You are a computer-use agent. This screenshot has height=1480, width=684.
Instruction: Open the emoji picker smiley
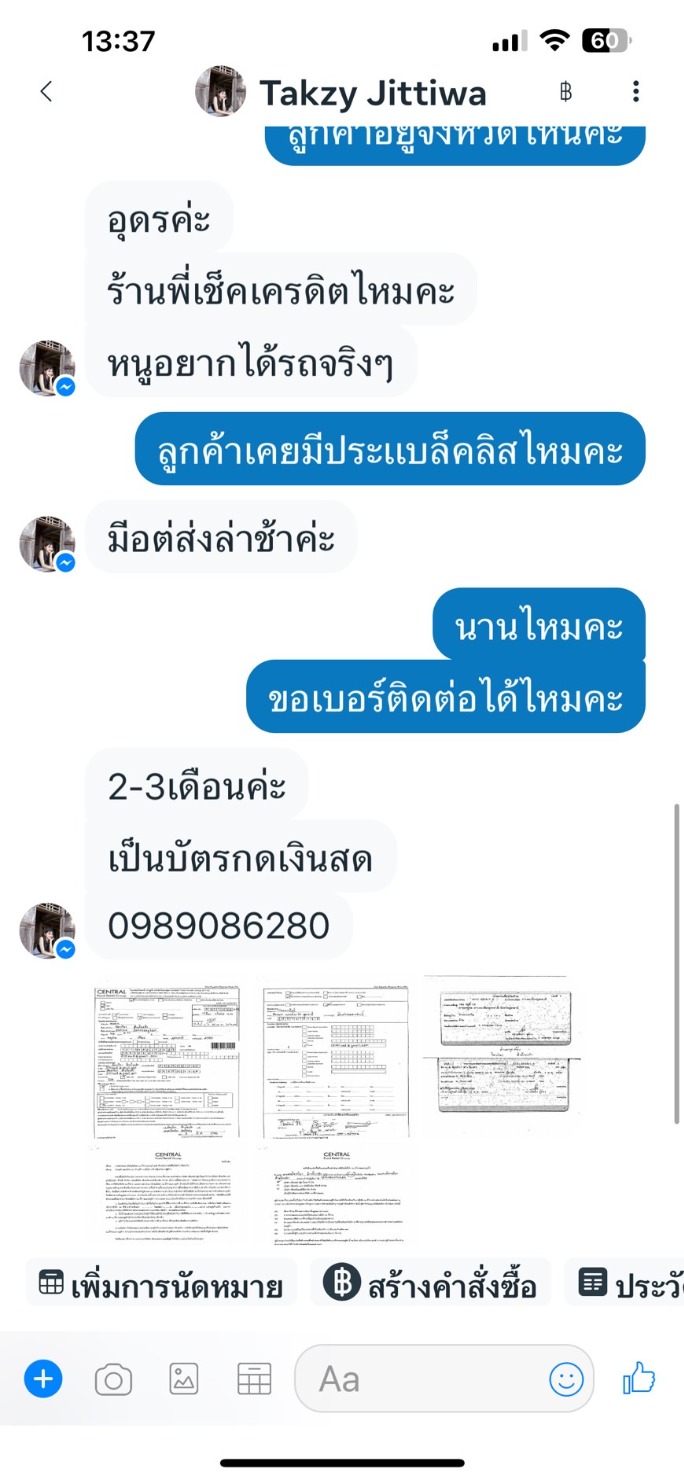566,1380
